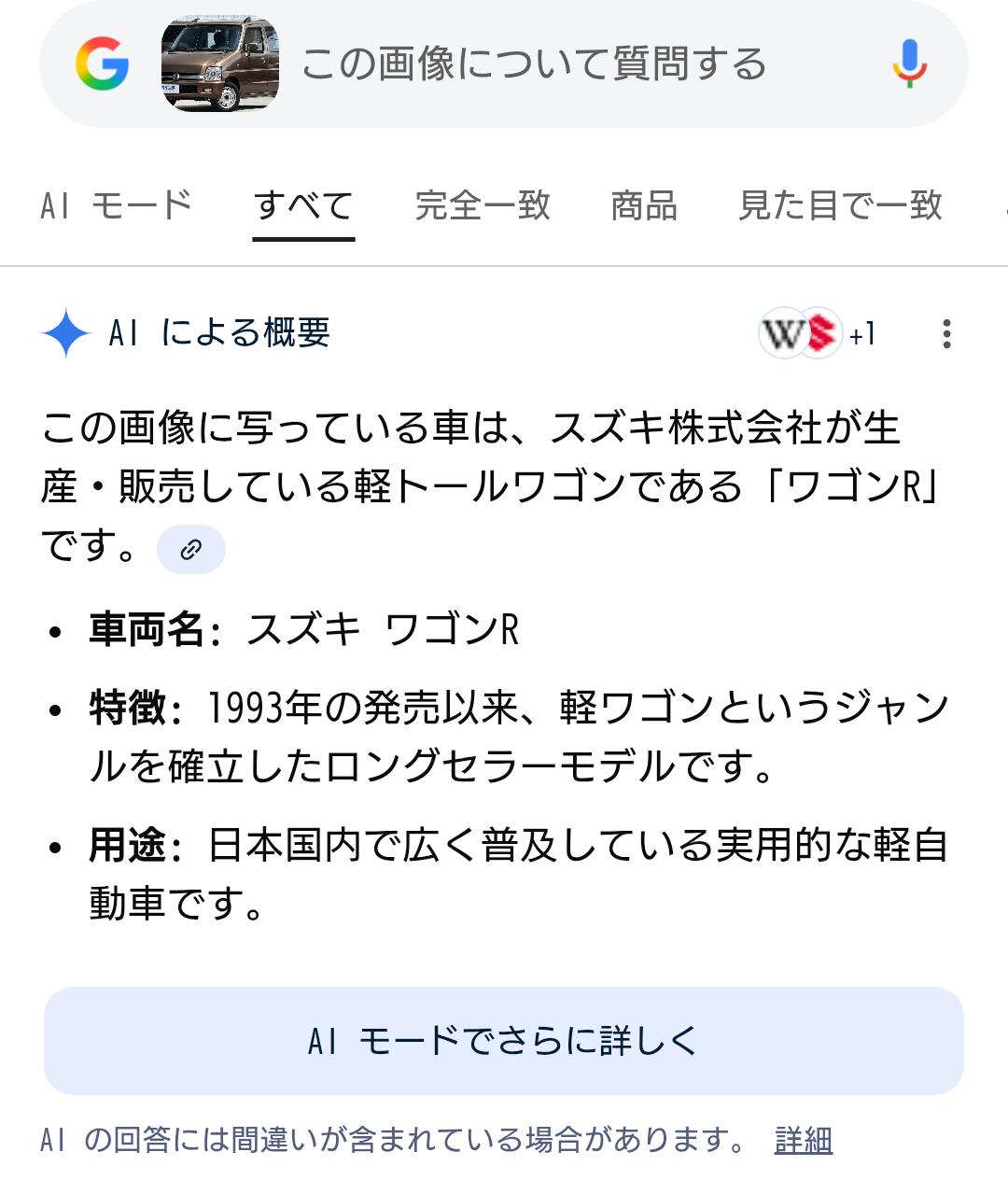
Task: Tap the link icon after the summary paragraph
Action: point(191,549)
